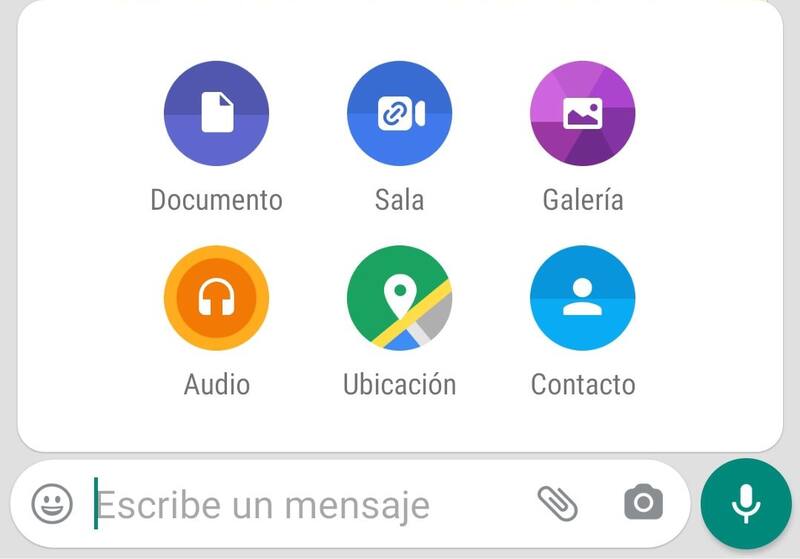Tap the microphone voice message button
800x559 pixels.
744,503
